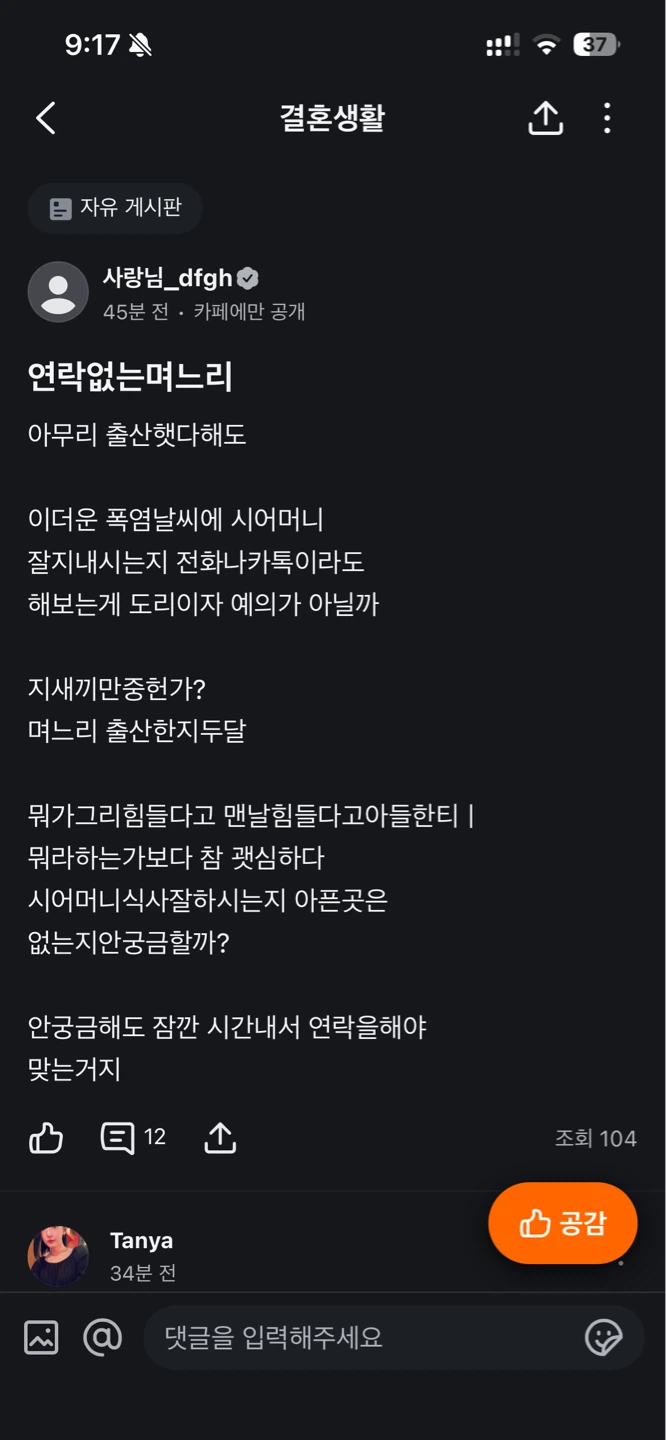Open the 자유 게시판 board chip
This screenshot has height=1440, width=666.
[x=115, y=208]
